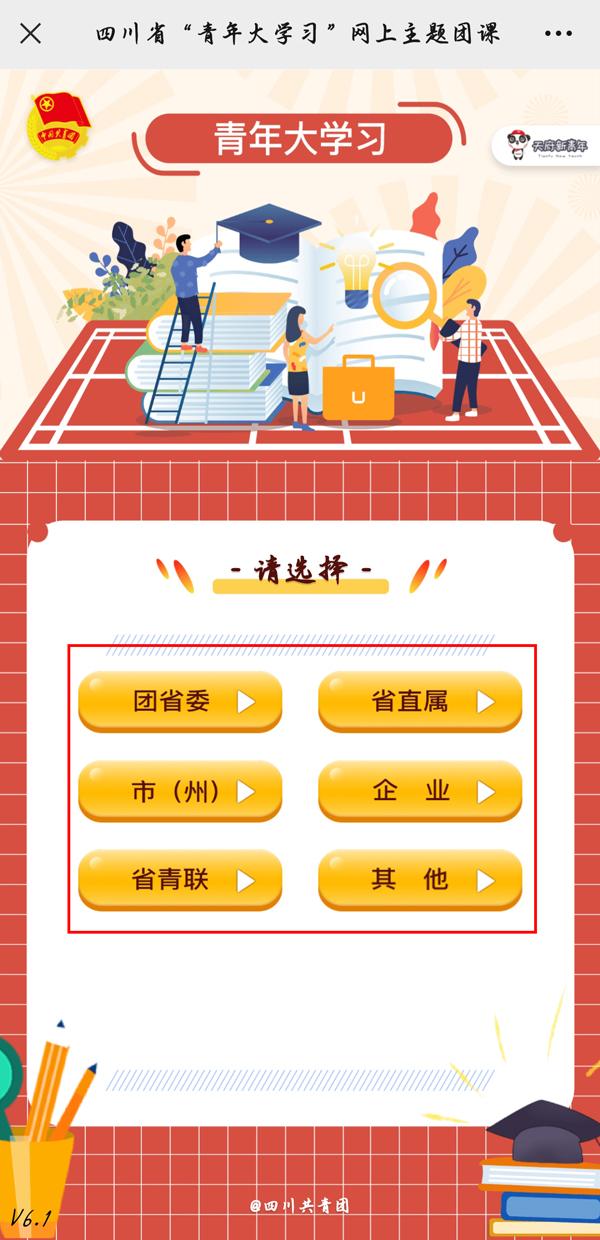Screen dimensions: 600x1240
Task: Choose the 省青联 option
Action: (x=180, y=880)
